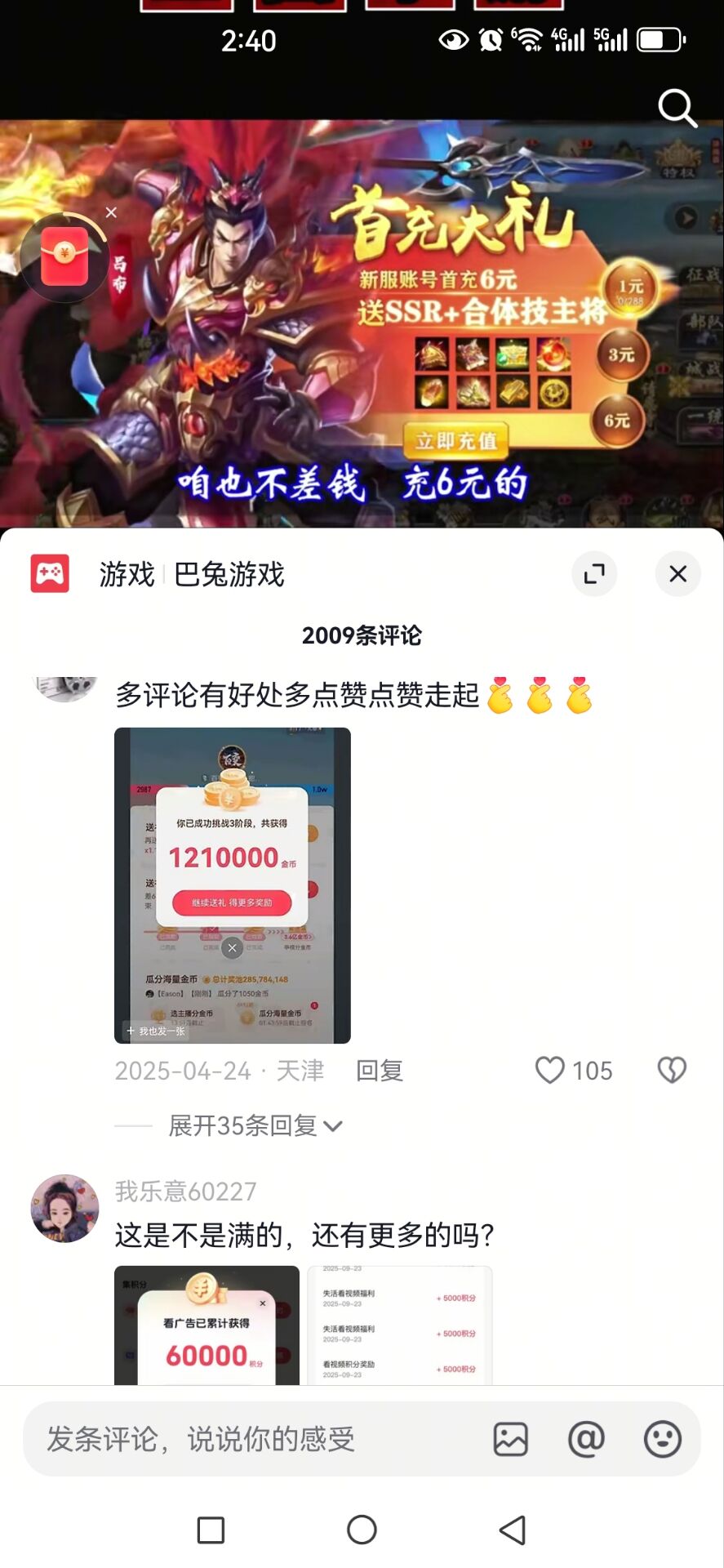Like the comment with 105 likes

coord(551,1071)
